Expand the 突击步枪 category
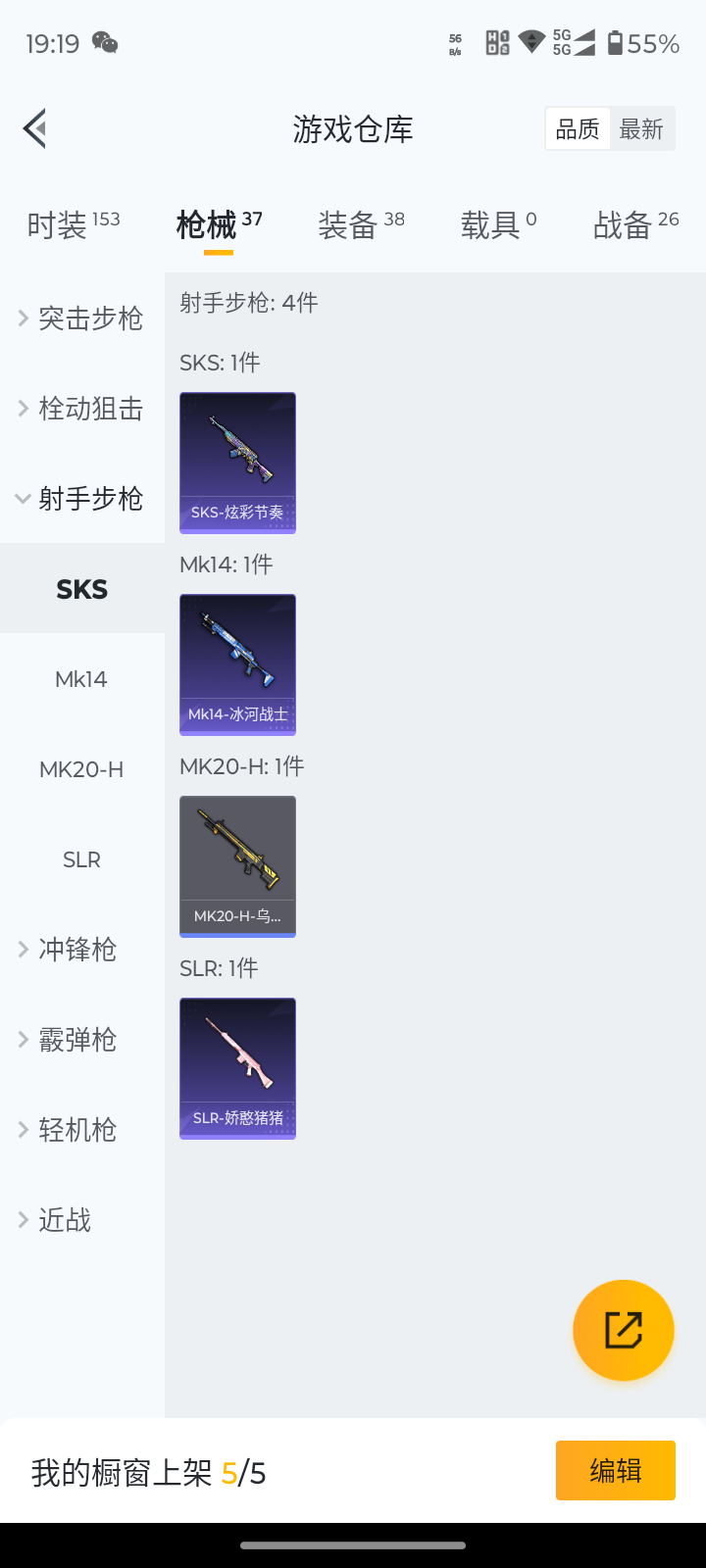The width and height of the screenshot is (706, 1568). [x=82, y=318]
